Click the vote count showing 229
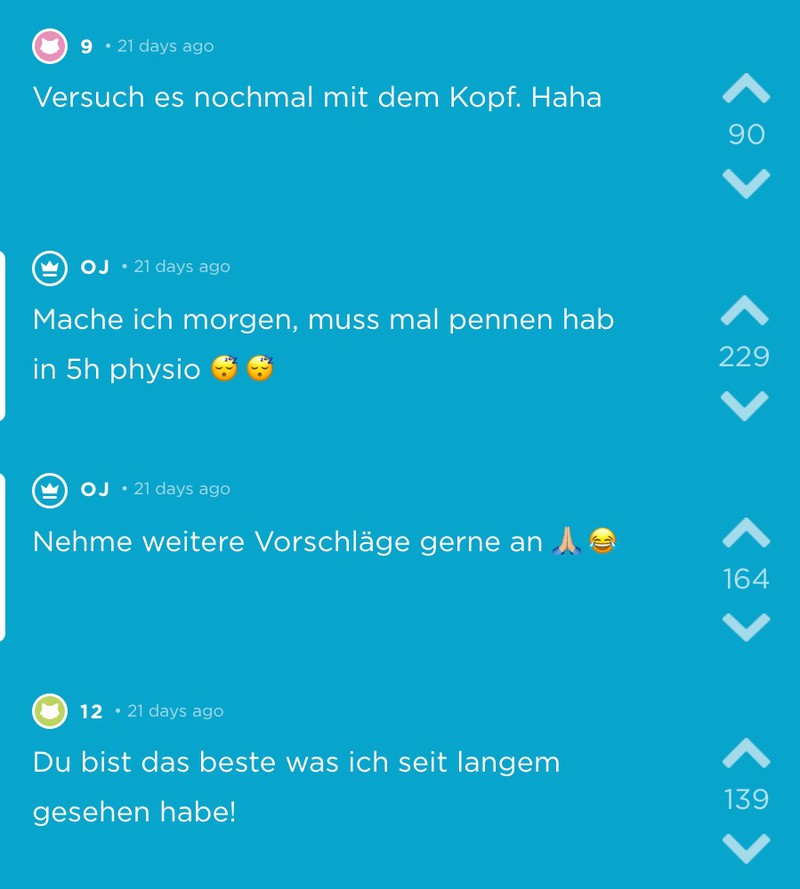Image resolution: width=800 pixels, height=889 pixels. pyautogui.click(x=744, y=357)
